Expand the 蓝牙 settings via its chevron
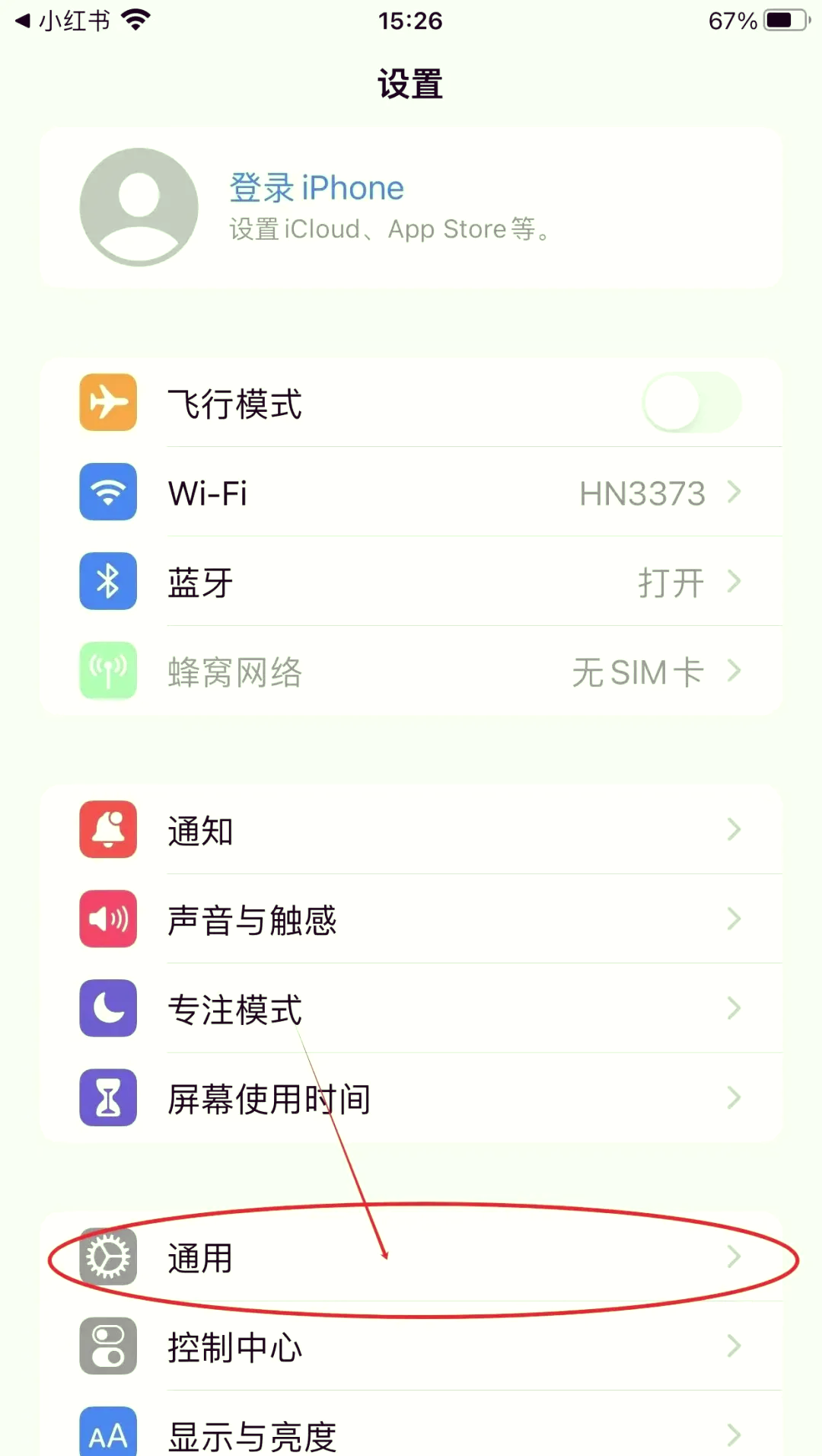Viewport: 822px width, 1456px height. [733, 581]
